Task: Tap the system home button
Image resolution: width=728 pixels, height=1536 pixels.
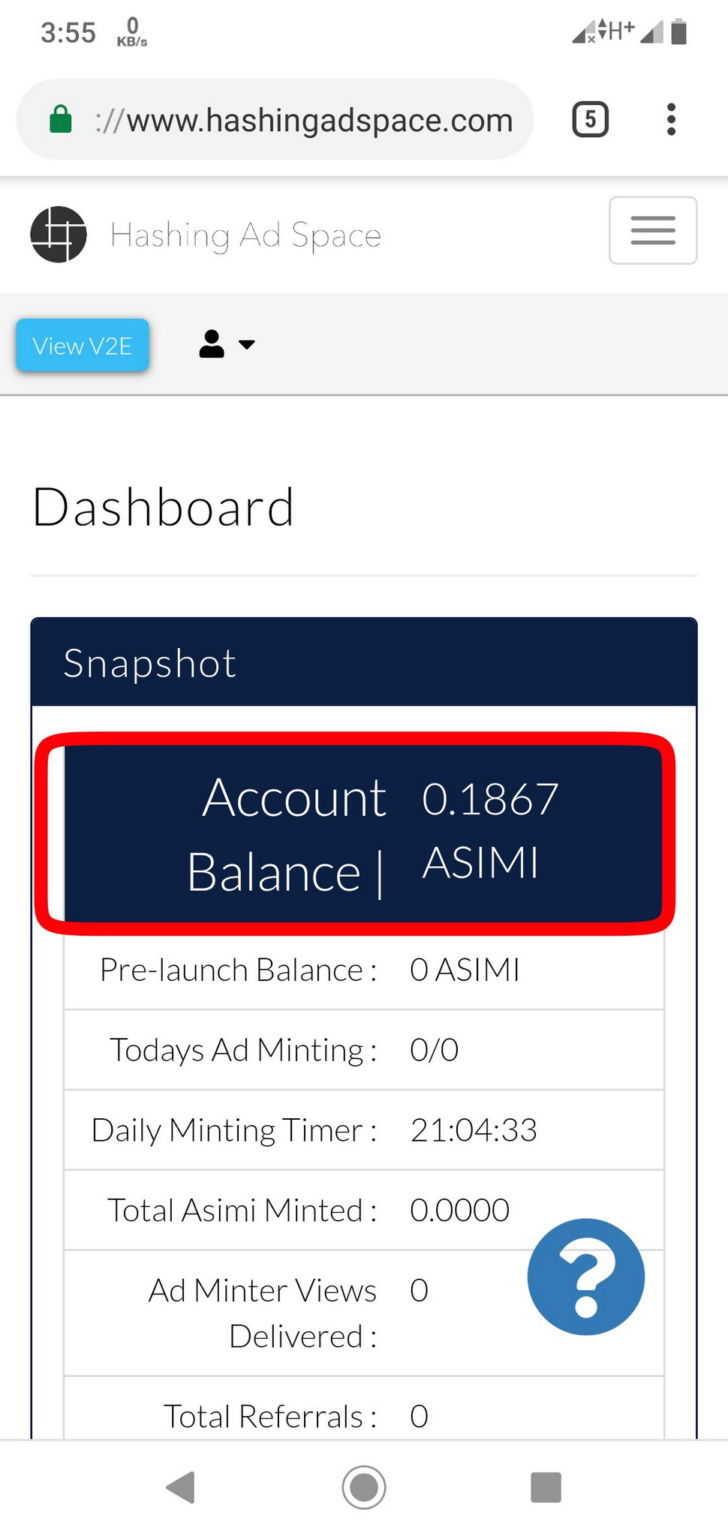Action: point(364,1488)
